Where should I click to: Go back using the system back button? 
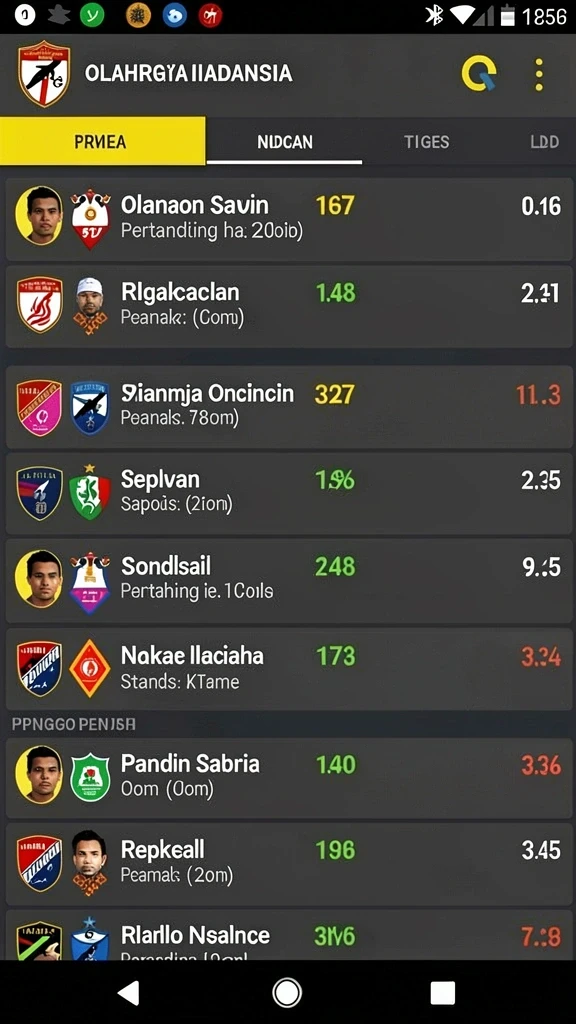pos(129,993)
